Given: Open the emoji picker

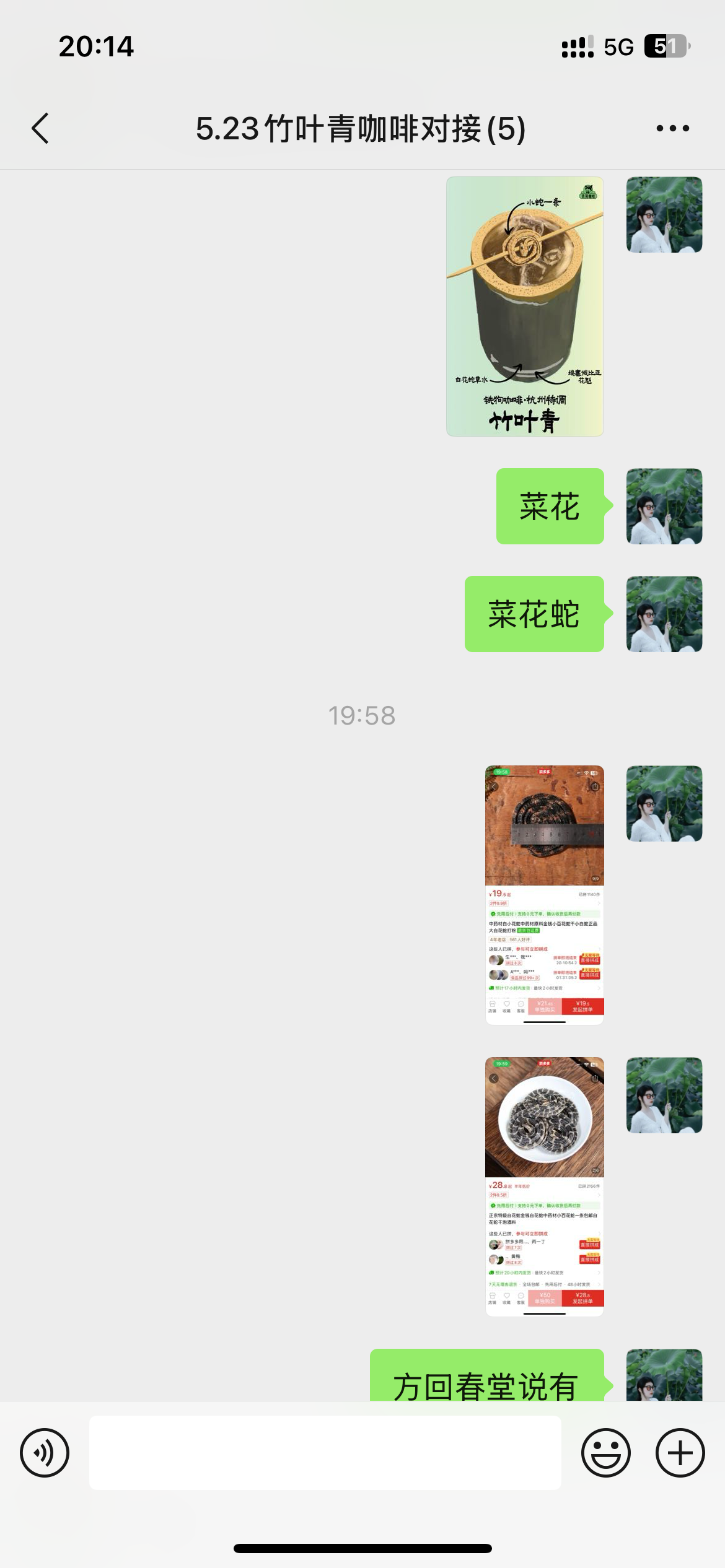Looking at the screenshot, I should (606, 1453).
